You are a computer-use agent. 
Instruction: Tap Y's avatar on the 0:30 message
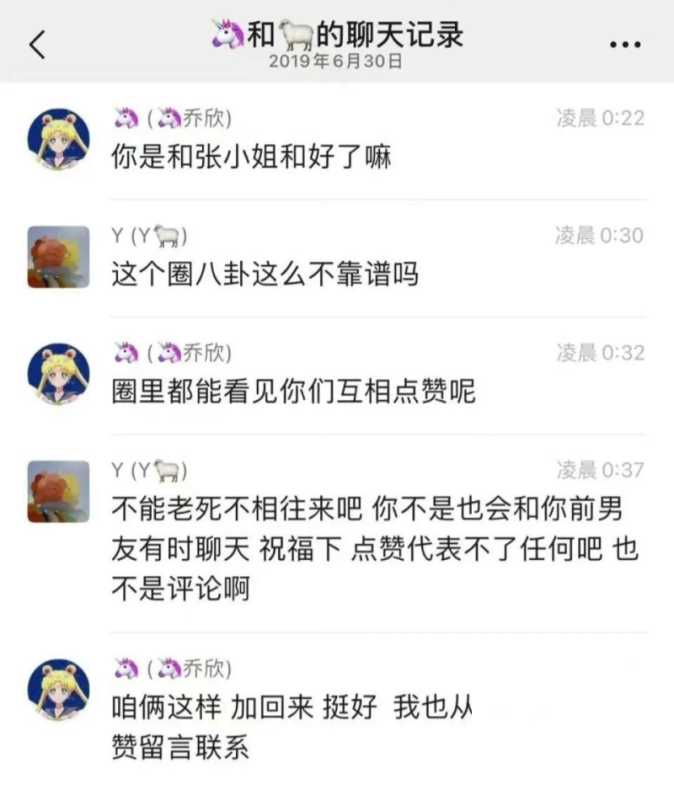[58, 257]
